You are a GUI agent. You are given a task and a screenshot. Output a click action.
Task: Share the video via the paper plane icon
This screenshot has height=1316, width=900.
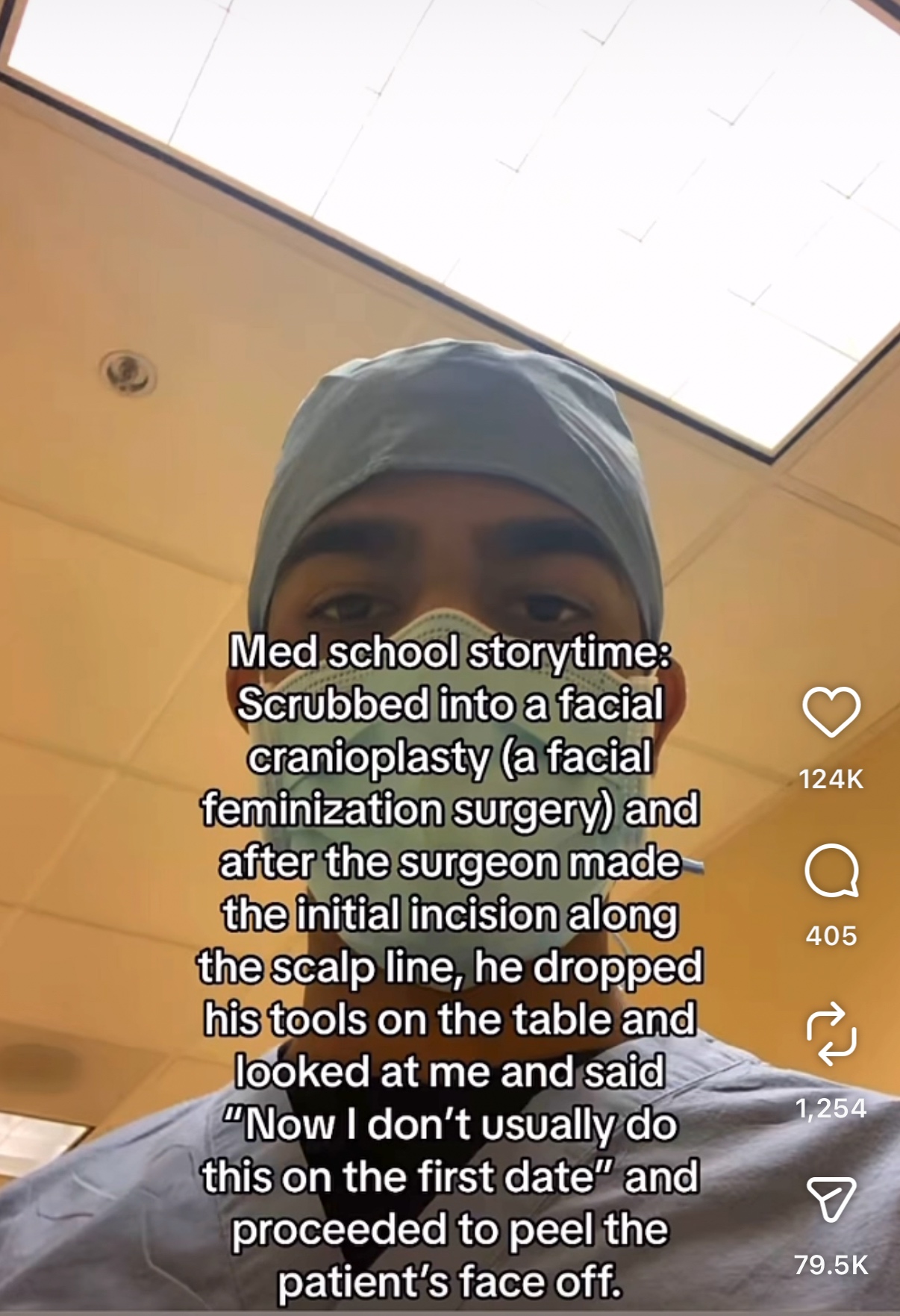pyautogui.click(x=831, y=1199)
